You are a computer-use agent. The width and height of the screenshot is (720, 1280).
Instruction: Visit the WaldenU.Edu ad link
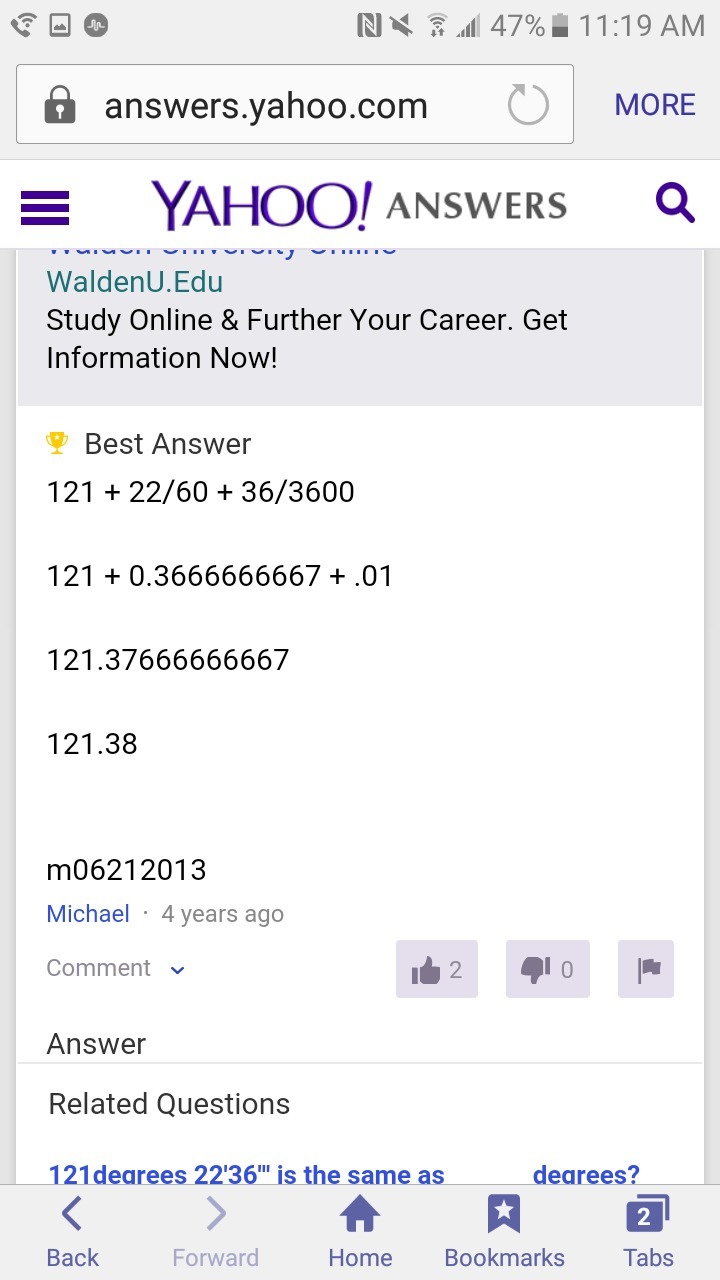135,282
